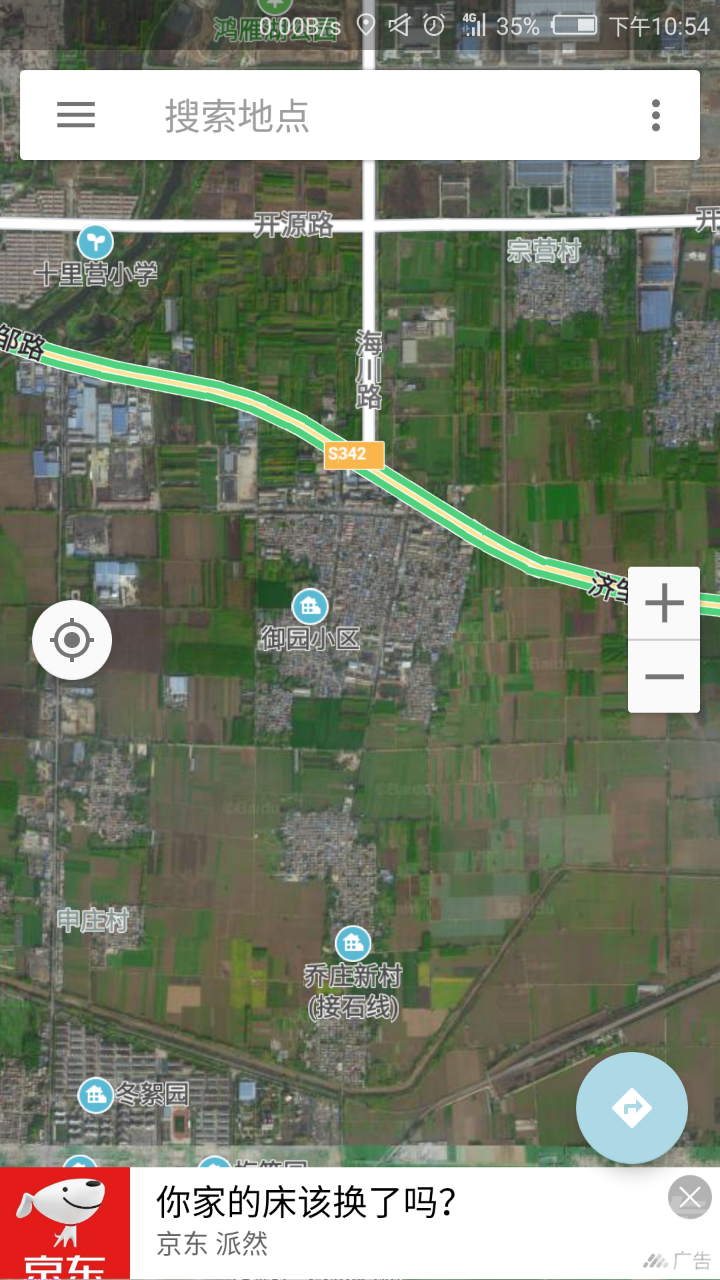Center map on my current location

click(72, 640)
